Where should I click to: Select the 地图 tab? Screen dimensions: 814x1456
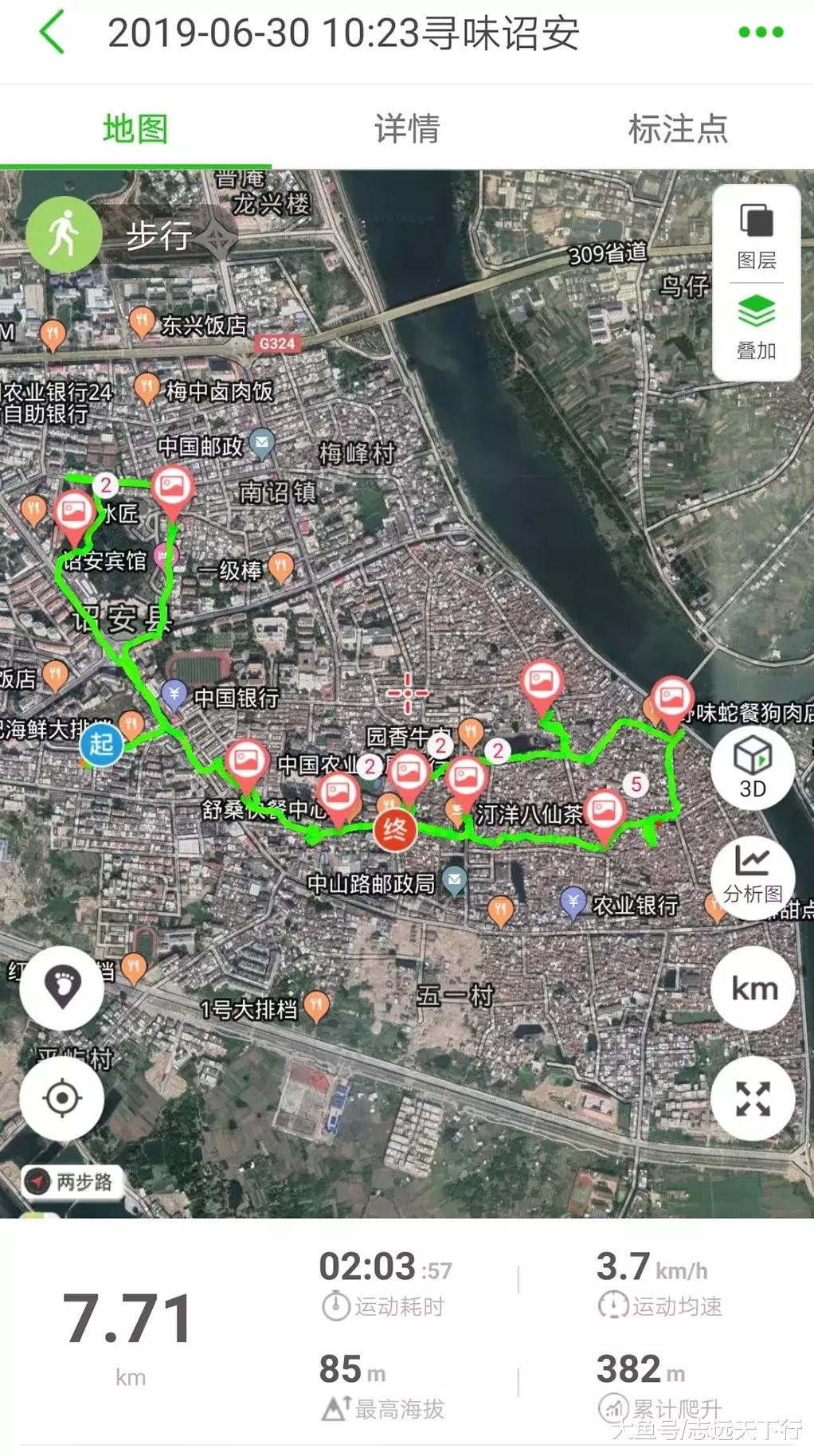[x=135, y=128]
